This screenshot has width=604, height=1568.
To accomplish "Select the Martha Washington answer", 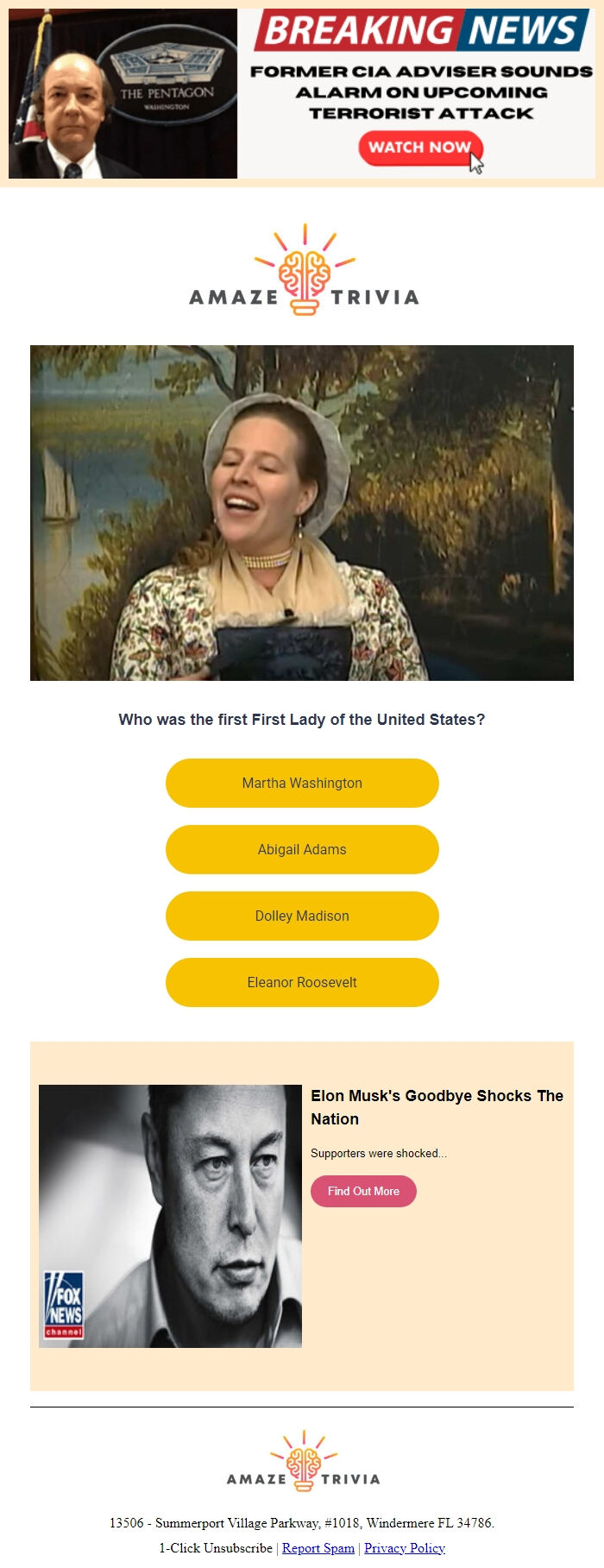I will [302, 783].
